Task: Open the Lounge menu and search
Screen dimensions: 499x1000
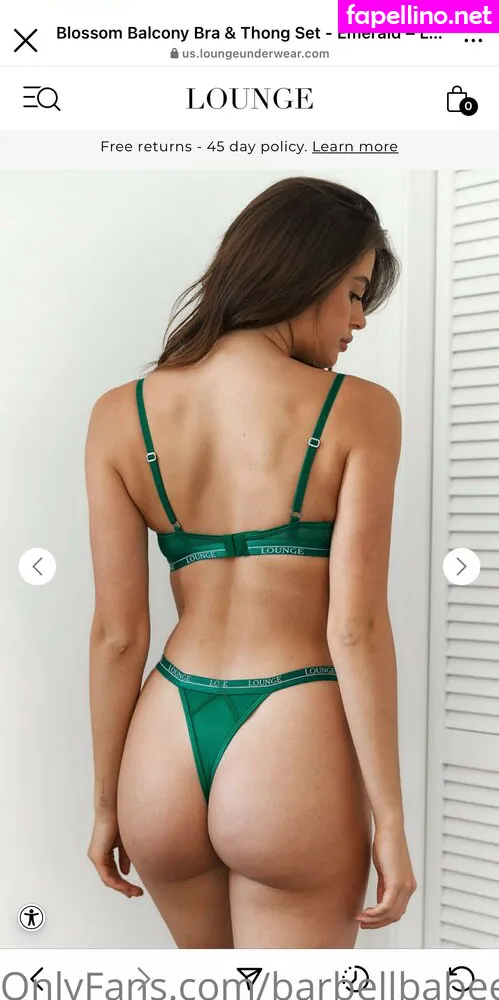Action: pos(41,99)
